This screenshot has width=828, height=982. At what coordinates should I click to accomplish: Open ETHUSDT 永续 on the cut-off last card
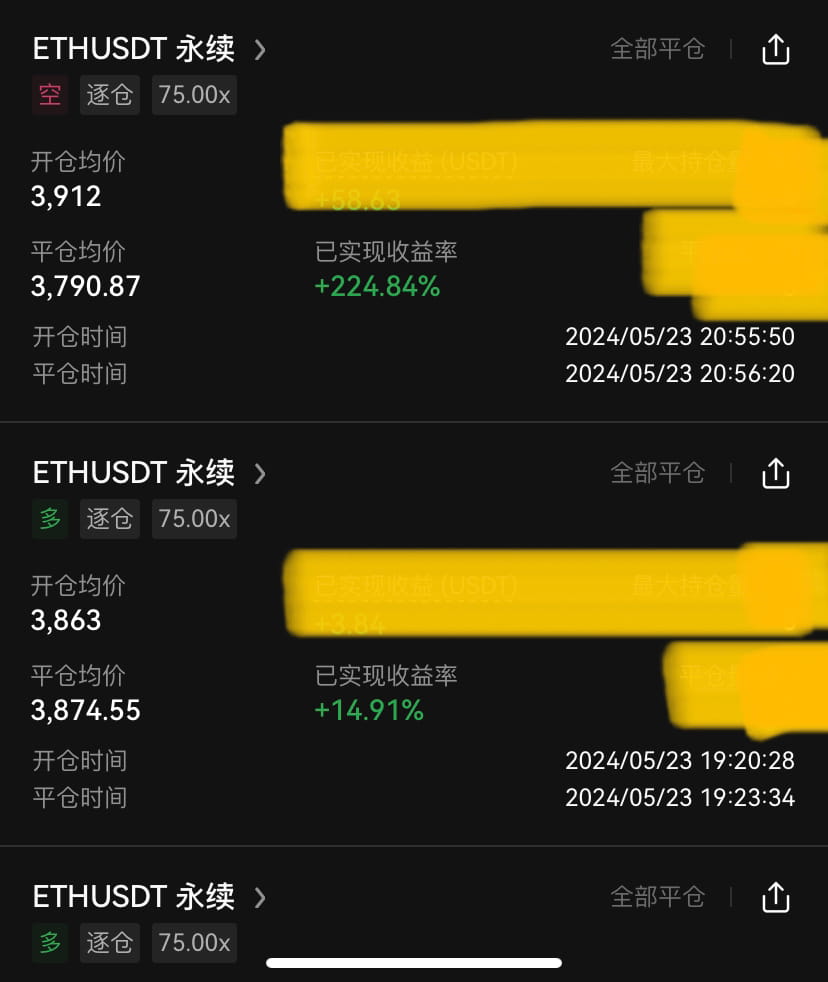coord(149,897)
